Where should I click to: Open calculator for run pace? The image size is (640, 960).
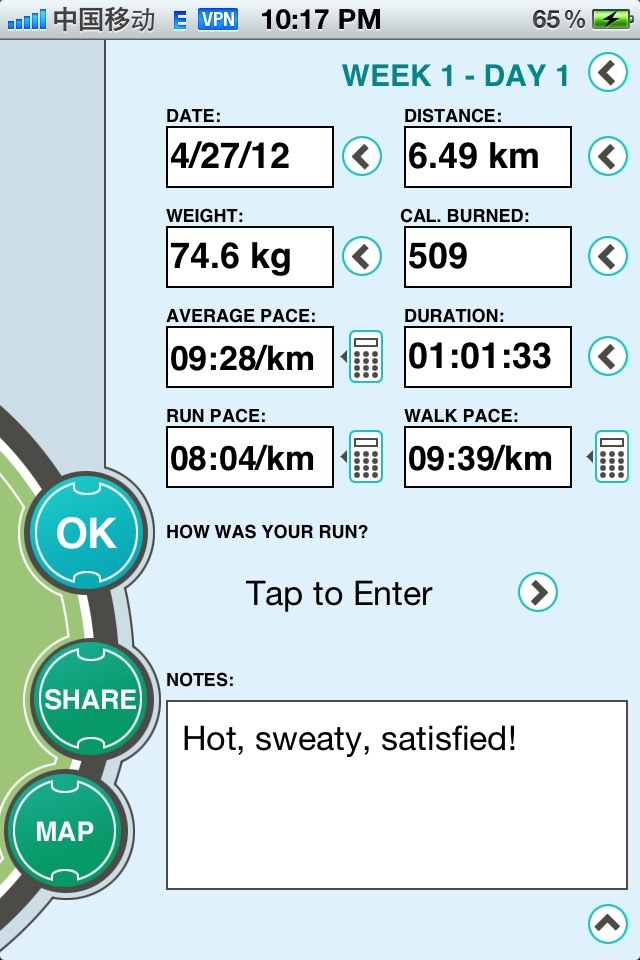point(365,457)
